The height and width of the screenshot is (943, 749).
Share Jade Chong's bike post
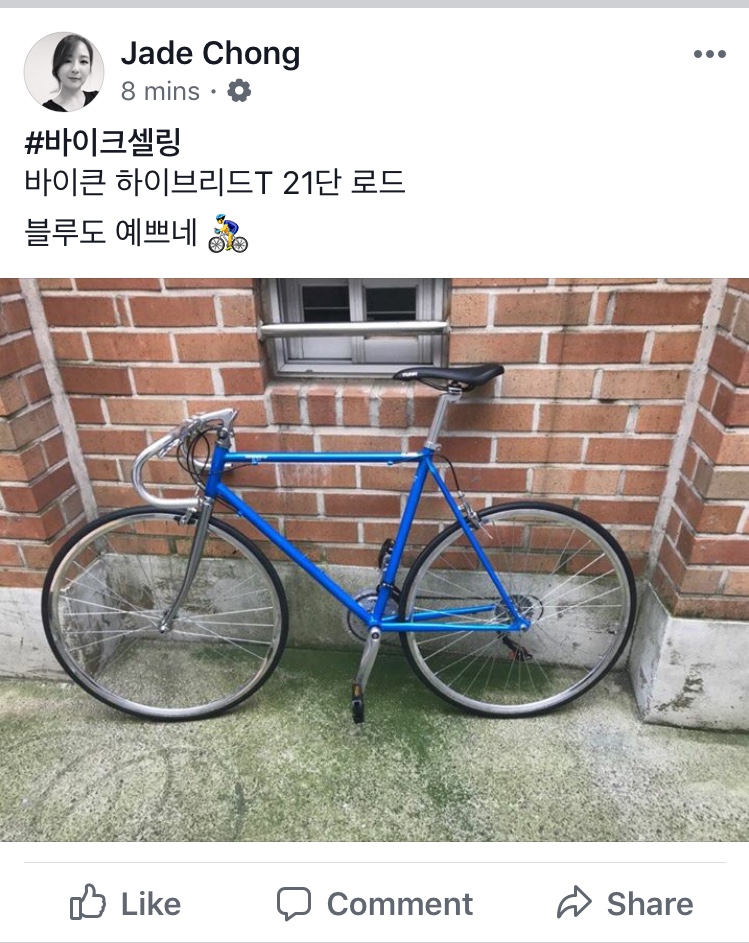point(625,904)
